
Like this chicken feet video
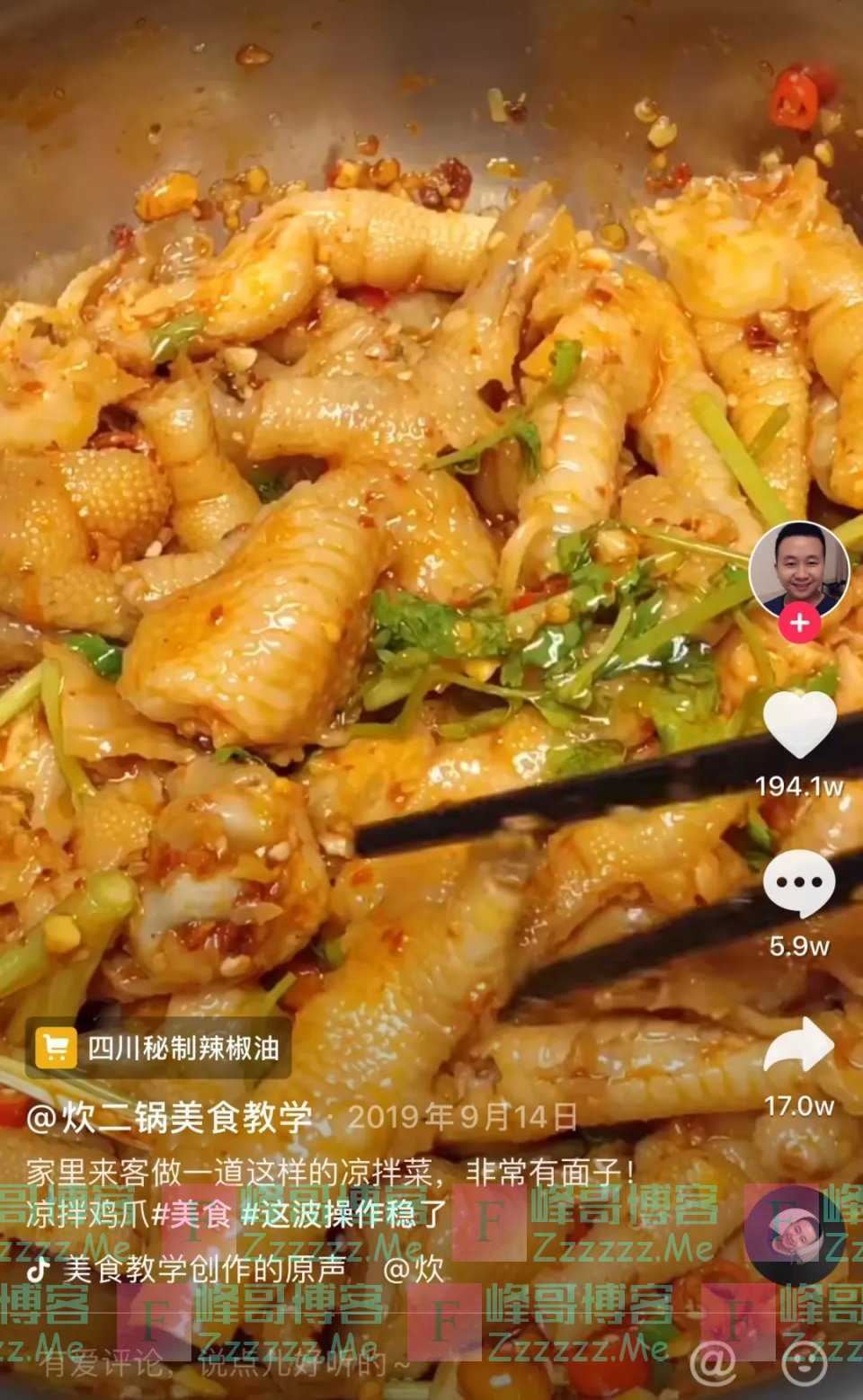[799, 725]
